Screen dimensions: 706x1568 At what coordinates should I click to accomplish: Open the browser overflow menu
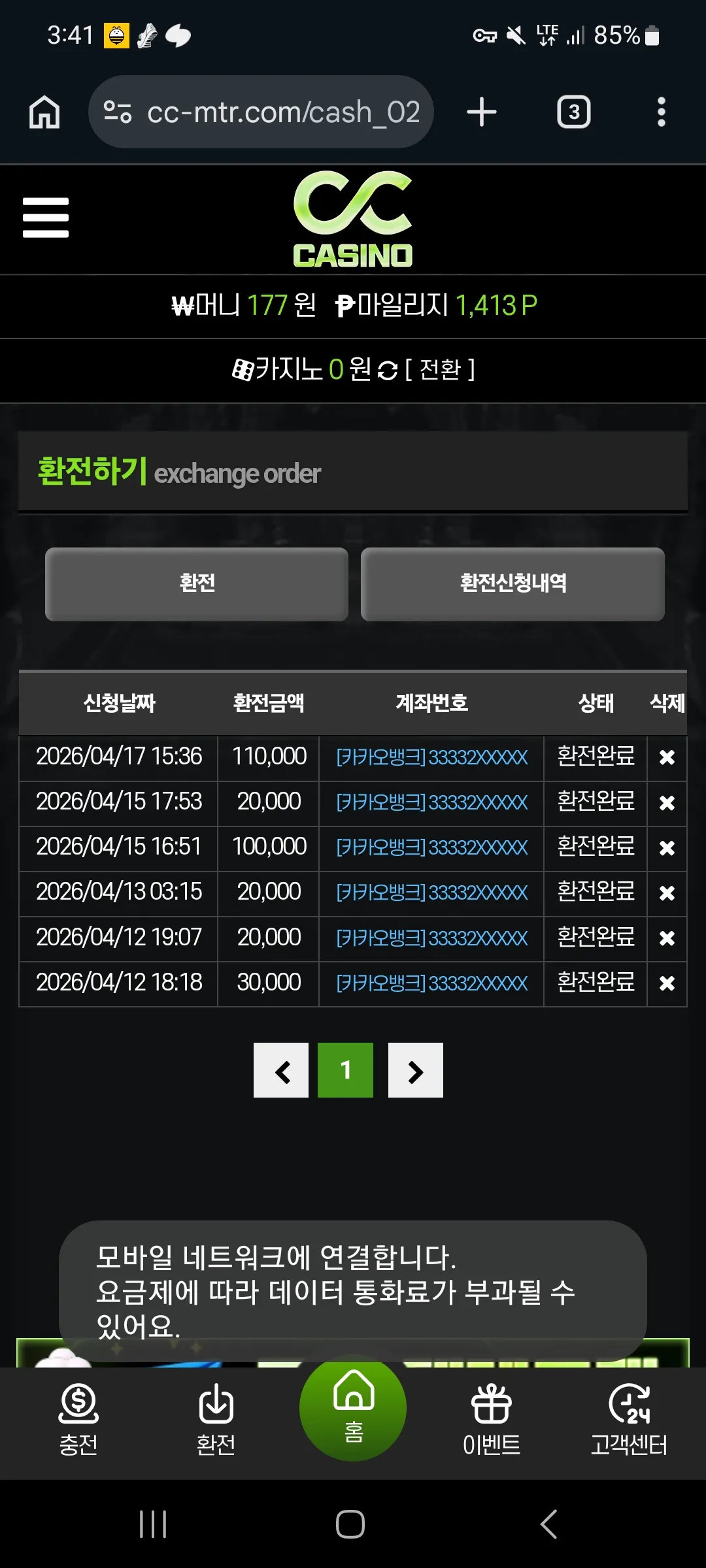(x=661, y=112)
